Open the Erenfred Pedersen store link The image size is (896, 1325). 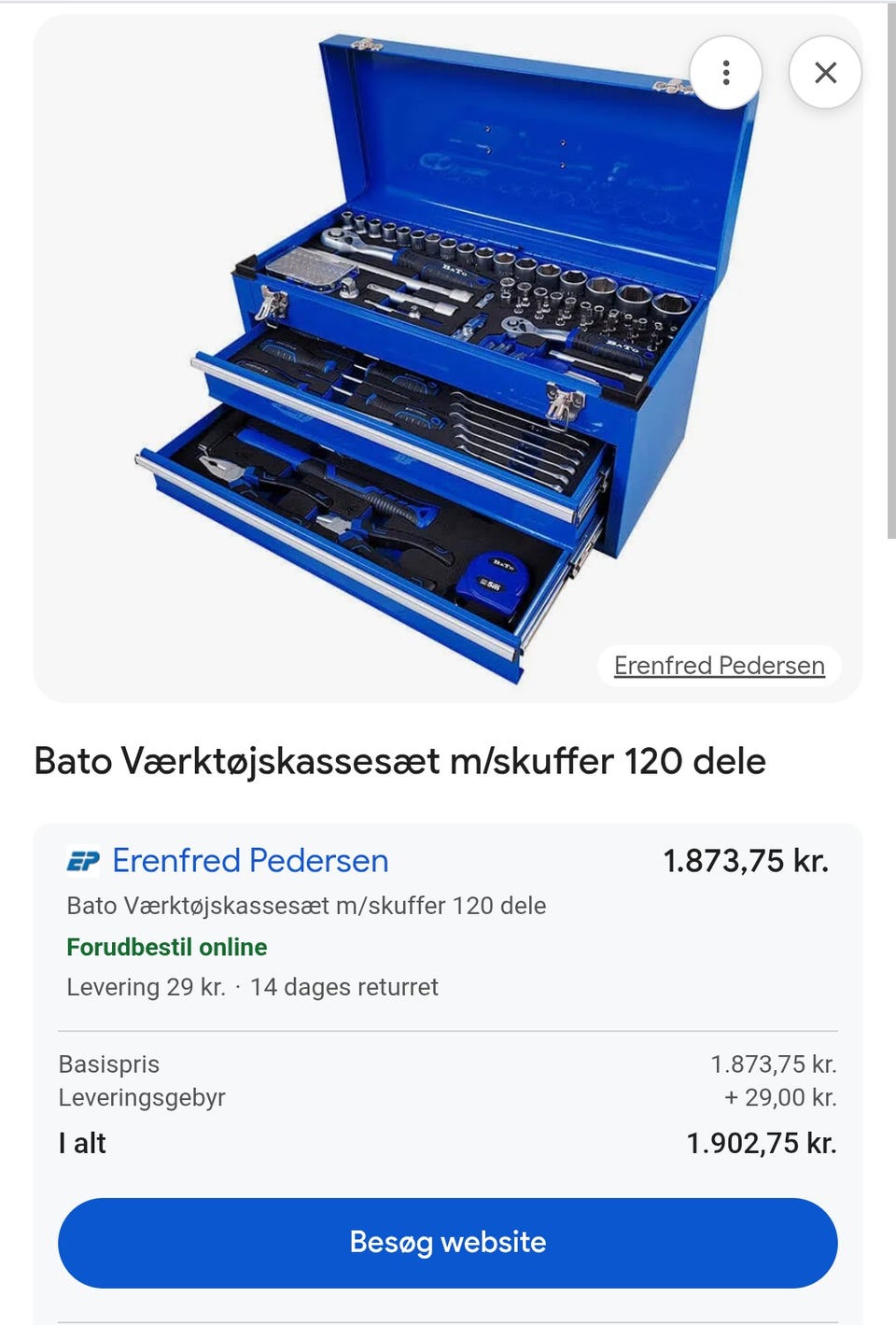point(250,860)
